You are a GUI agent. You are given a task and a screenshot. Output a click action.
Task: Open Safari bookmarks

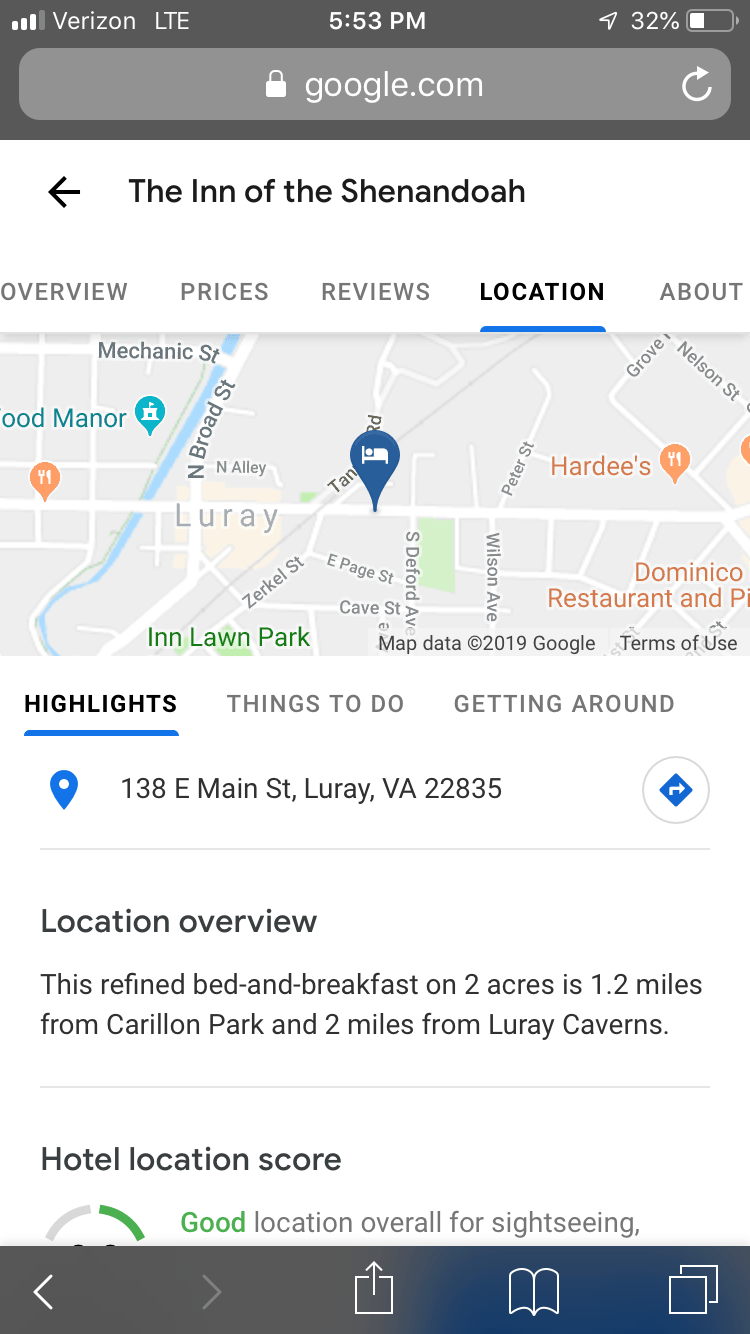533,1291
